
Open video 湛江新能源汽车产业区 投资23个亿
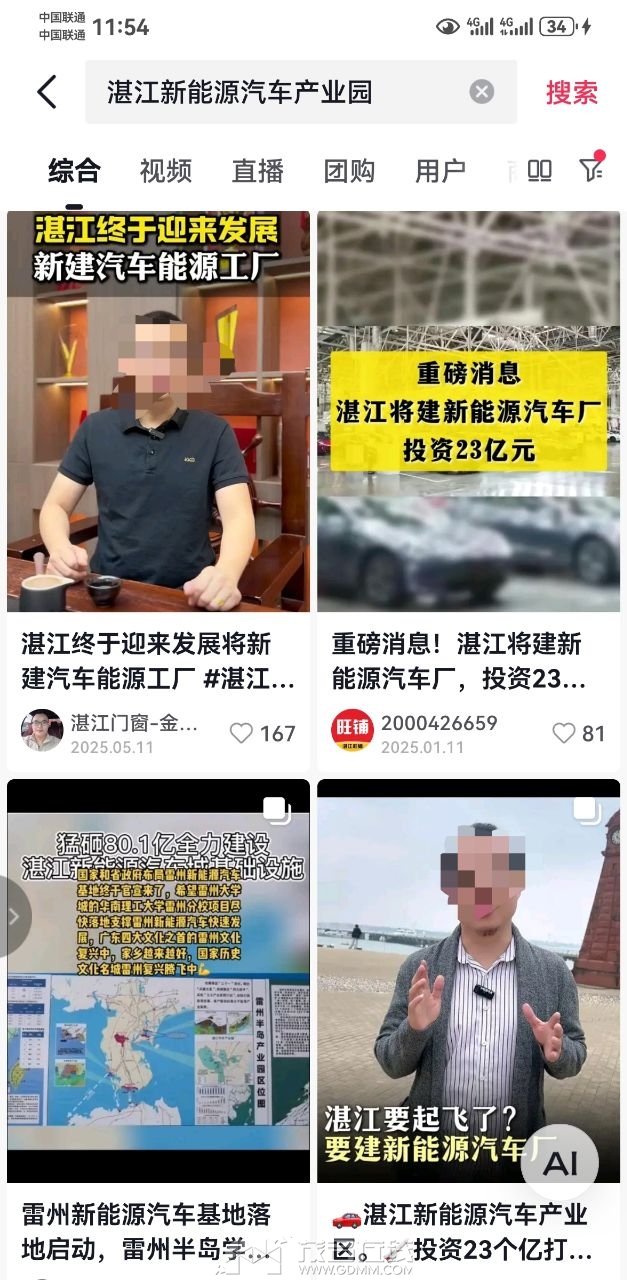point(468,980)
